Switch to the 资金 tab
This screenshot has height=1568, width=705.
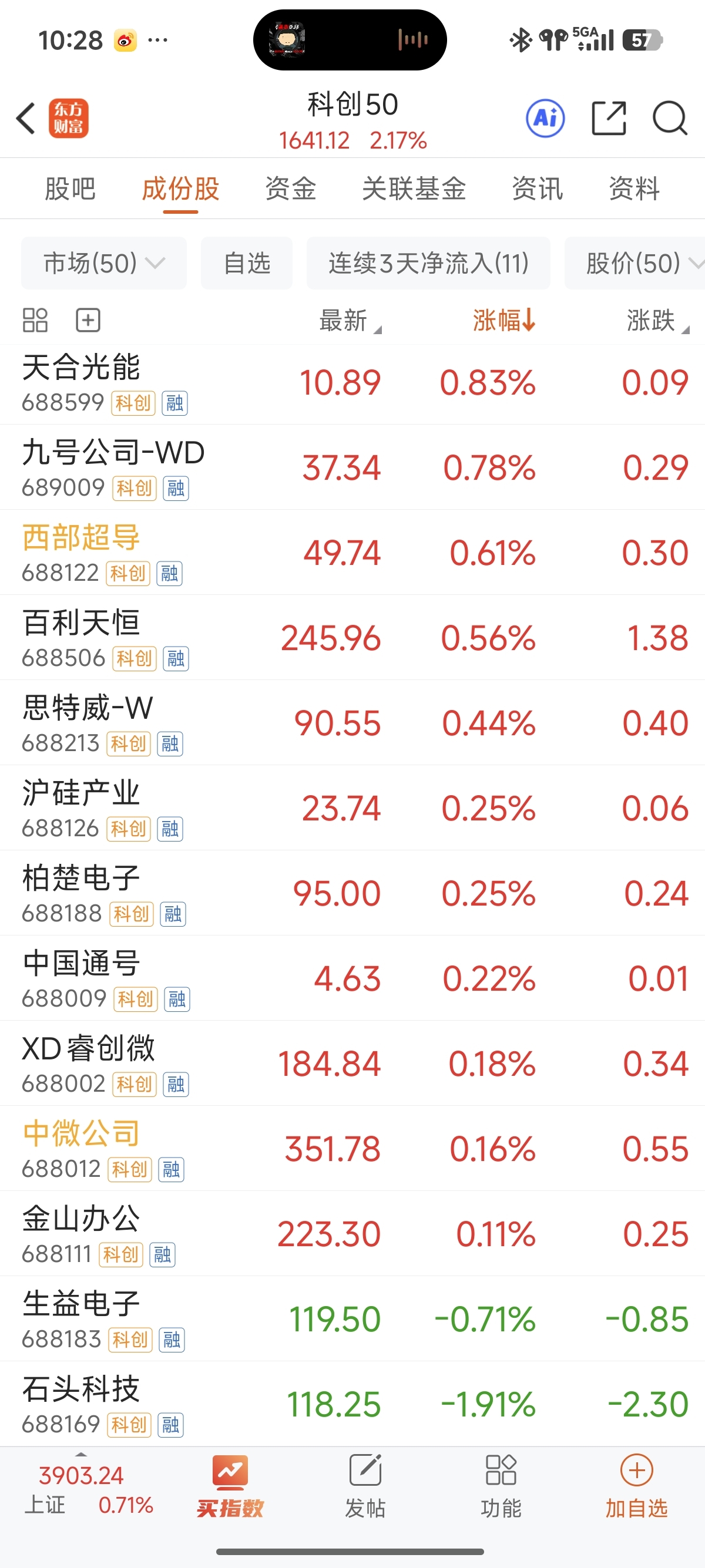click(290, 189)
